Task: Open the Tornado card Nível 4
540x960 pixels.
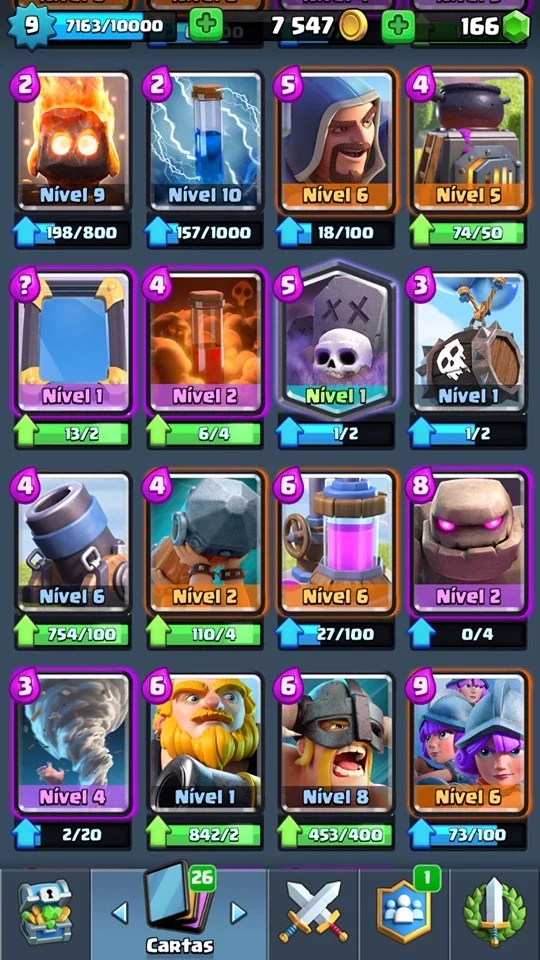Action: point(73,744)
